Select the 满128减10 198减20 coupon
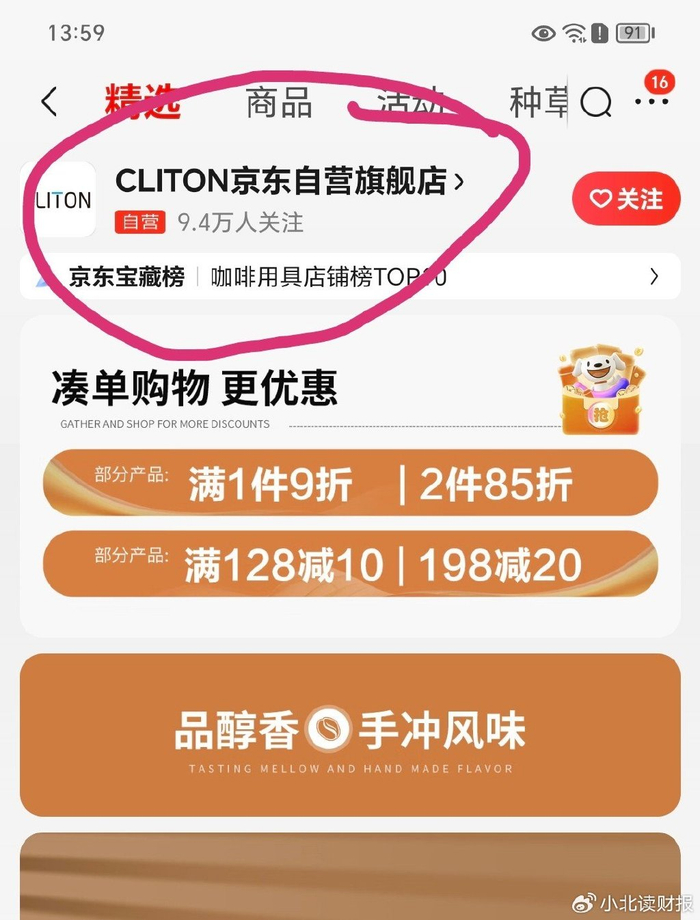 [x=350, y=564]
